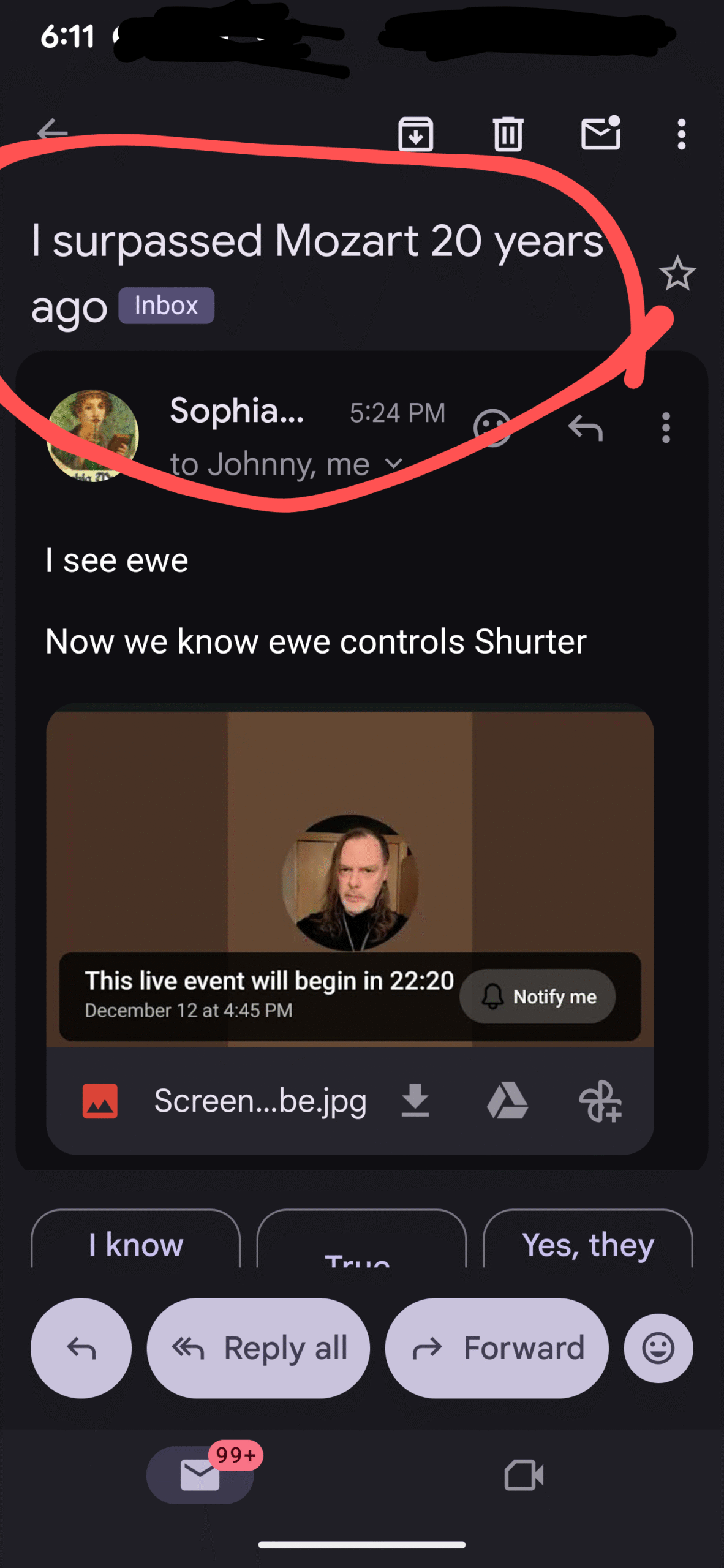Switch to the Meet video tab

coord(524,1475)
